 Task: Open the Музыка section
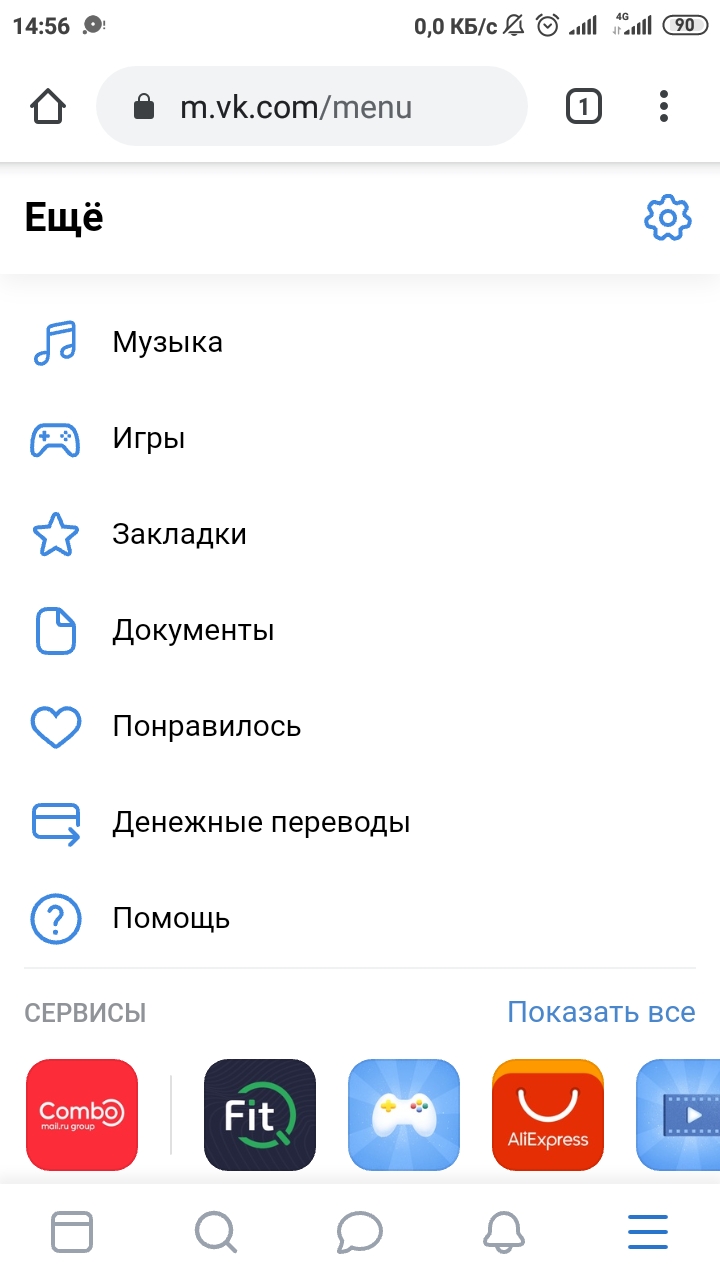167,342
